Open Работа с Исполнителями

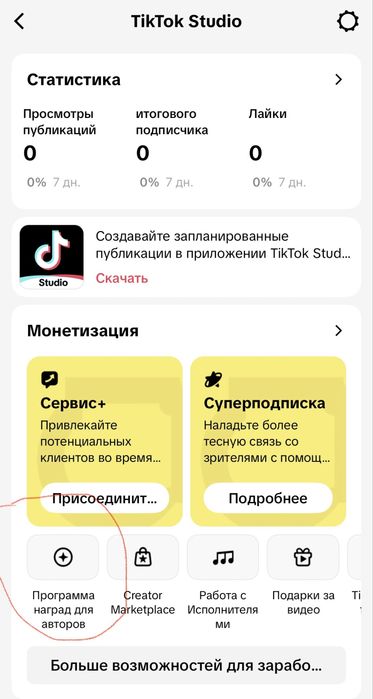pos(223,582)
